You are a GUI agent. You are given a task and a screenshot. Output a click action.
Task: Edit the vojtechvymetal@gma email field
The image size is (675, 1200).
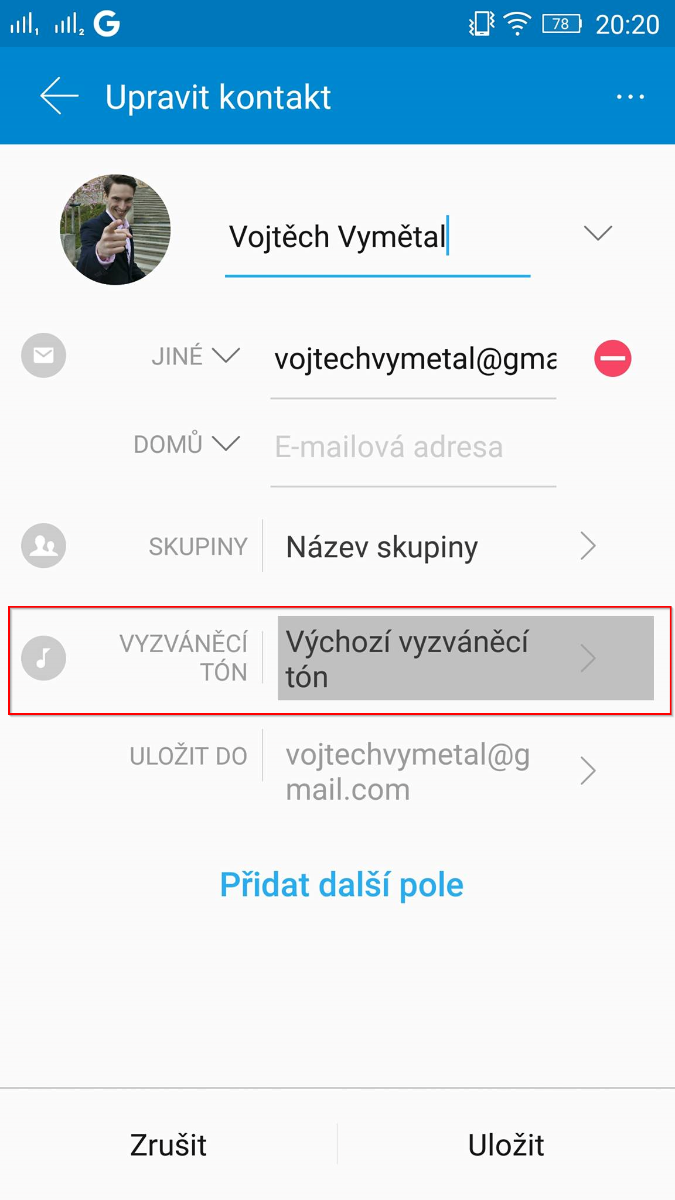[413, 358]
